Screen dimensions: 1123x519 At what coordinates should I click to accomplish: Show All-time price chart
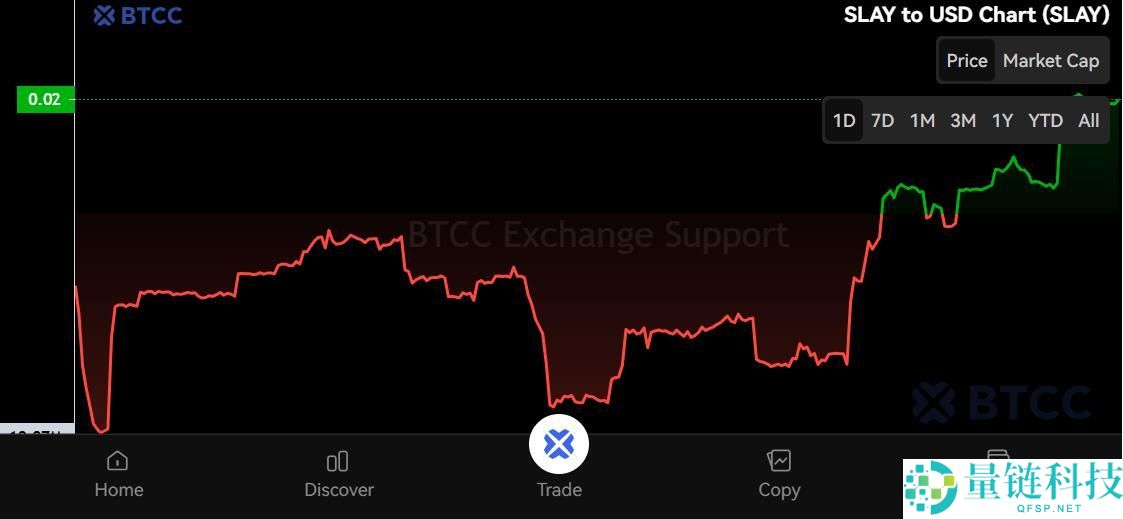pos(1088,121)
